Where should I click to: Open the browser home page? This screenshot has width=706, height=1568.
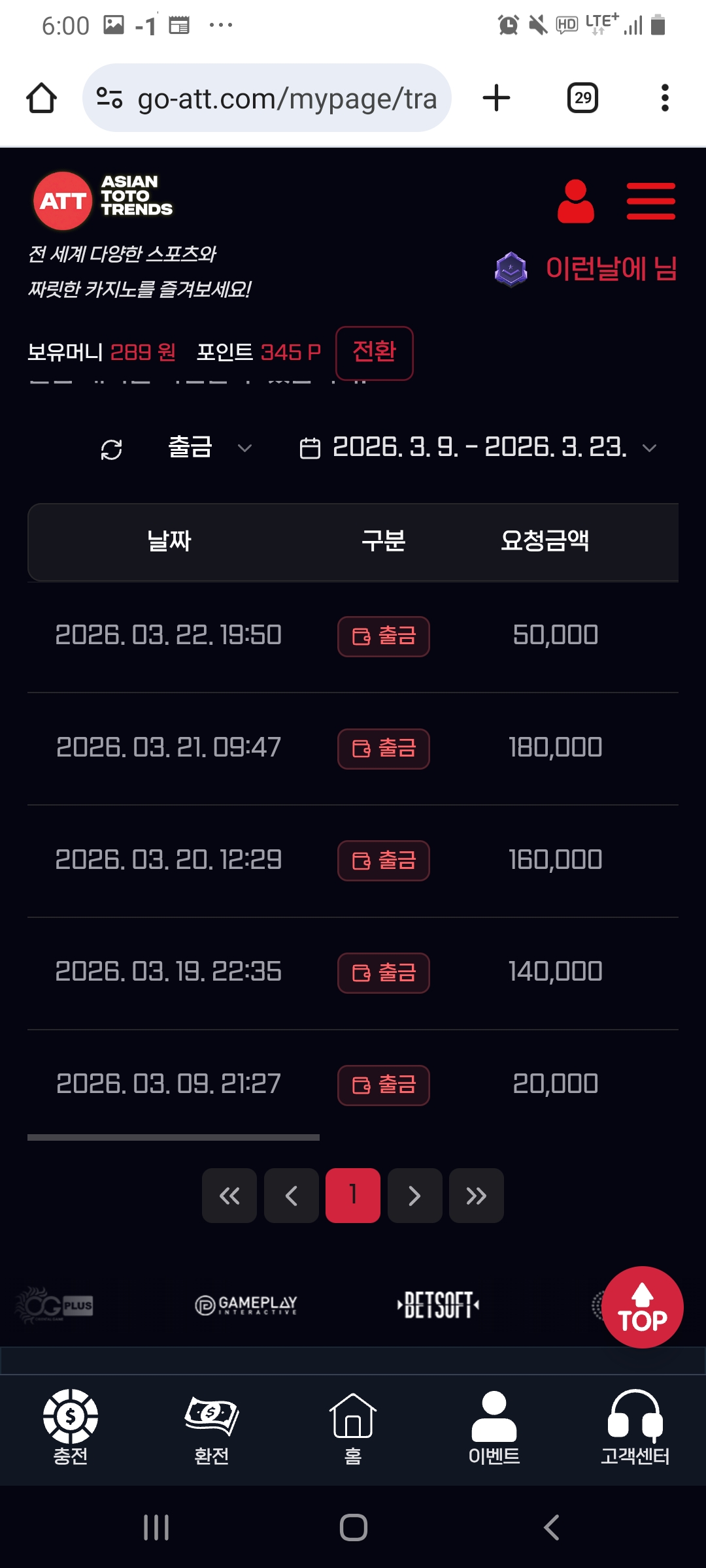pyautogui.click(x=41, y=98)
